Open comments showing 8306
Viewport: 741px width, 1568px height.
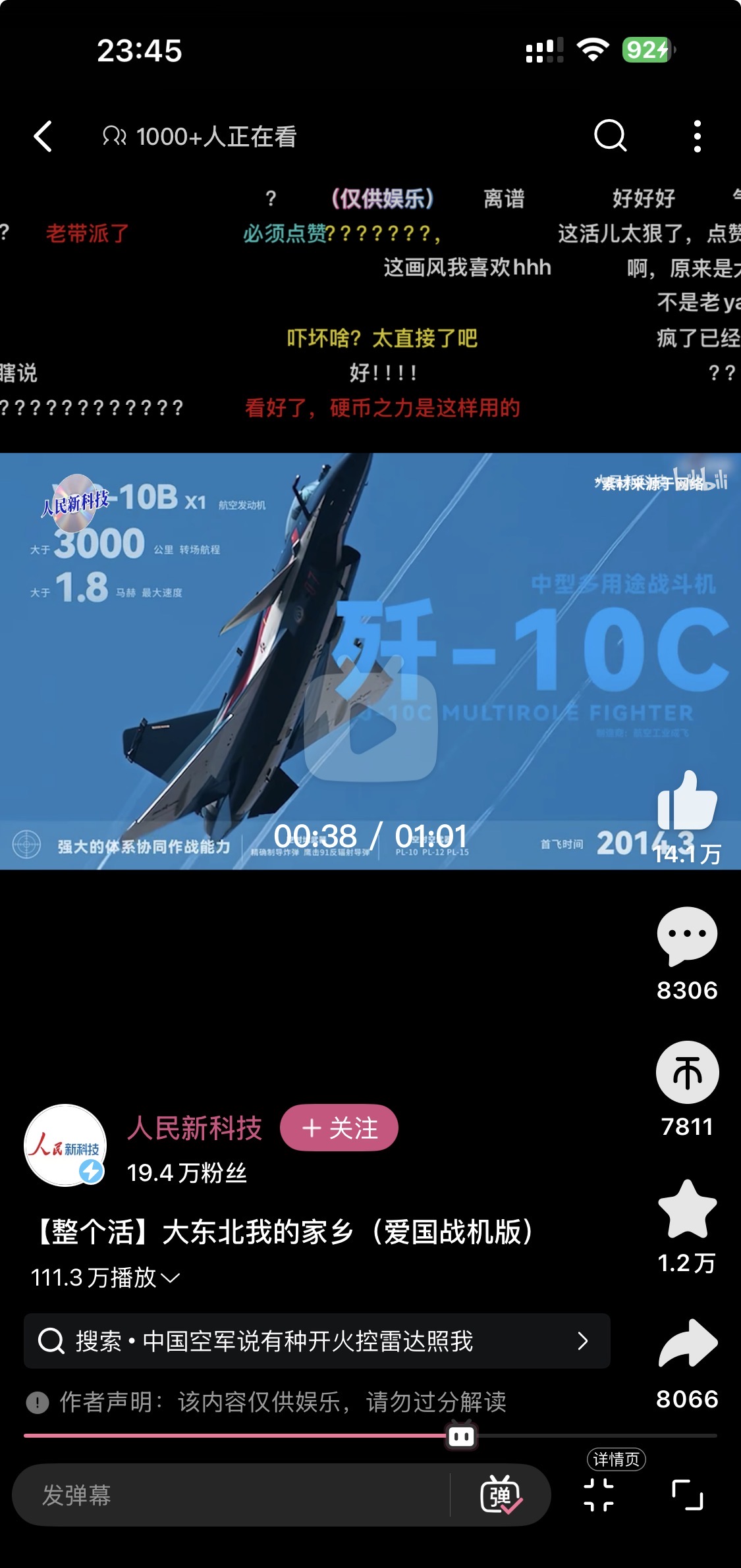click(x=687, y=935)
